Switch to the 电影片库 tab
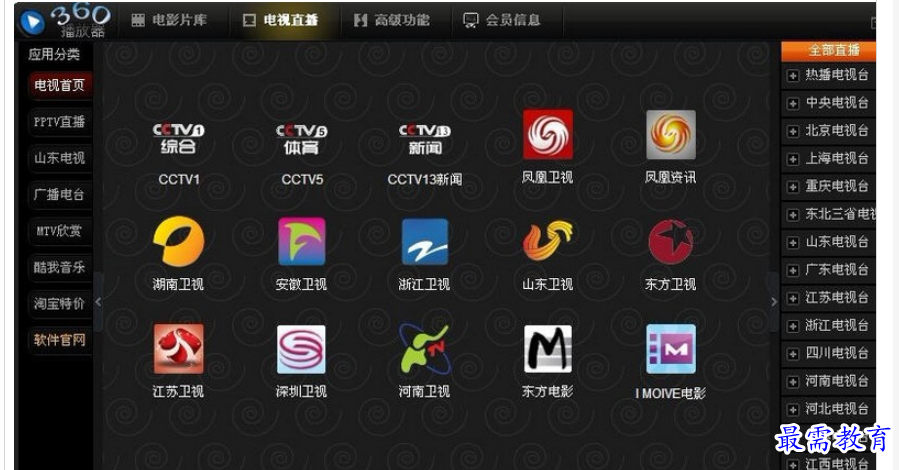 coord(170,19)
